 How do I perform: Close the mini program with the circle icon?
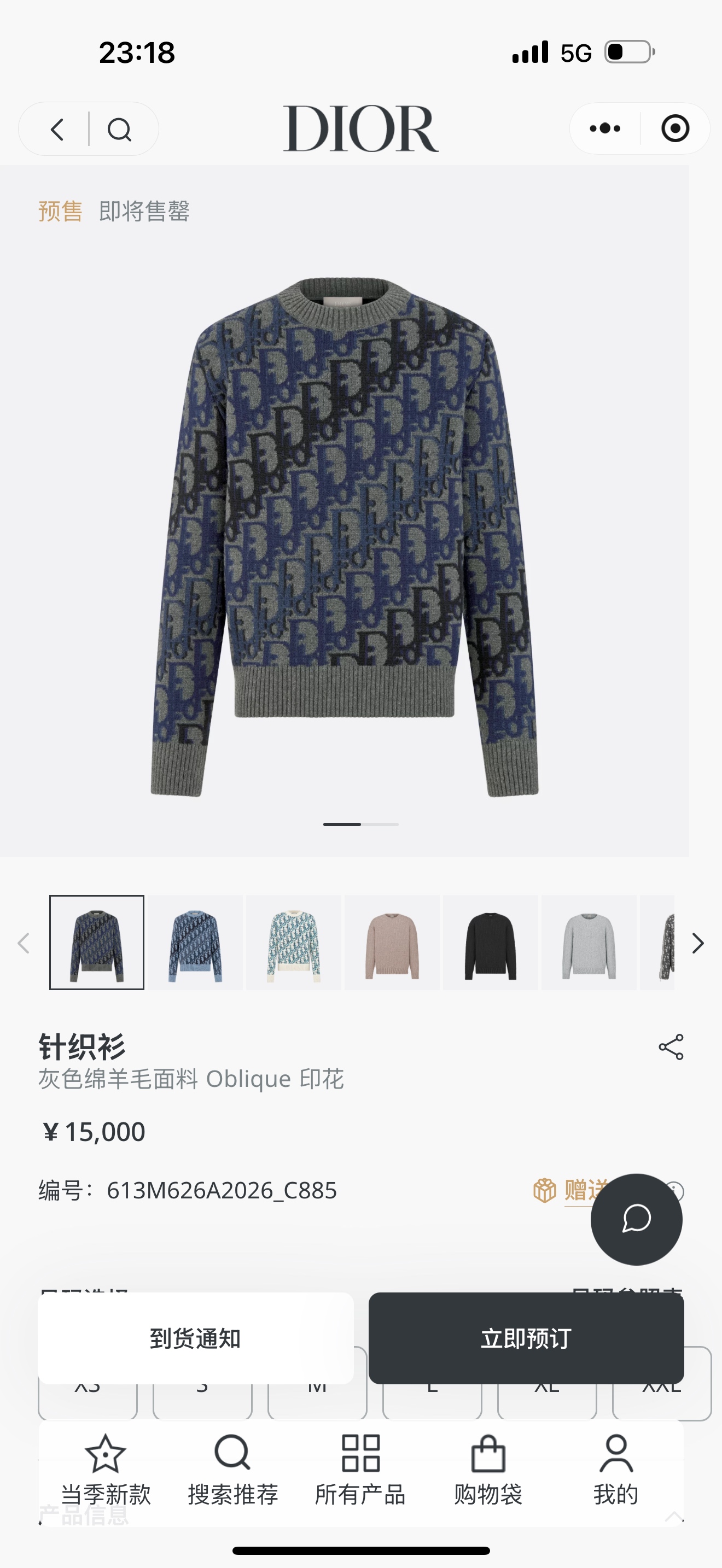pyautogui.click(x=675, y=128)
